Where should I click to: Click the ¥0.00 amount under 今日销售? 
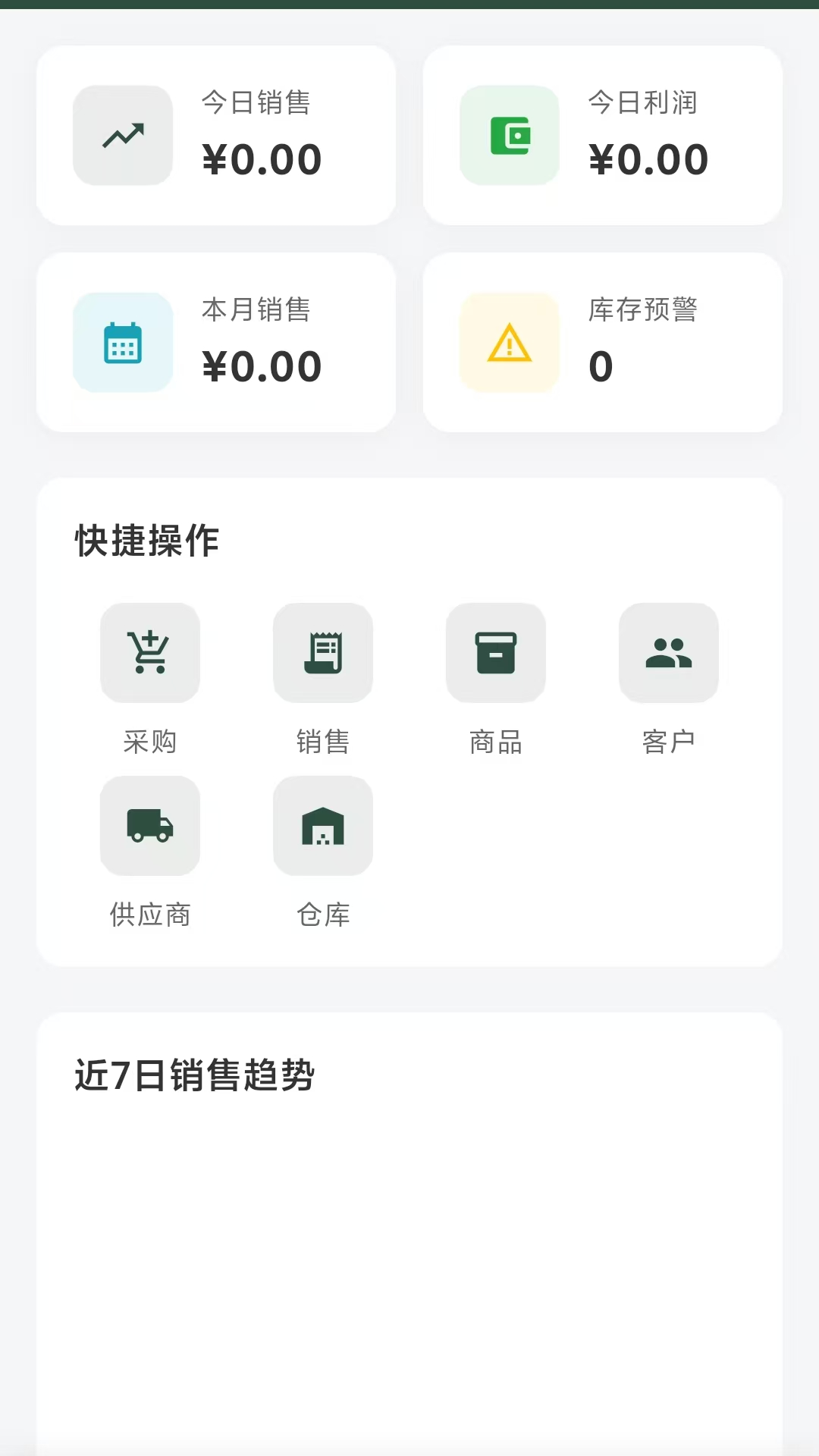coord(262,159)
